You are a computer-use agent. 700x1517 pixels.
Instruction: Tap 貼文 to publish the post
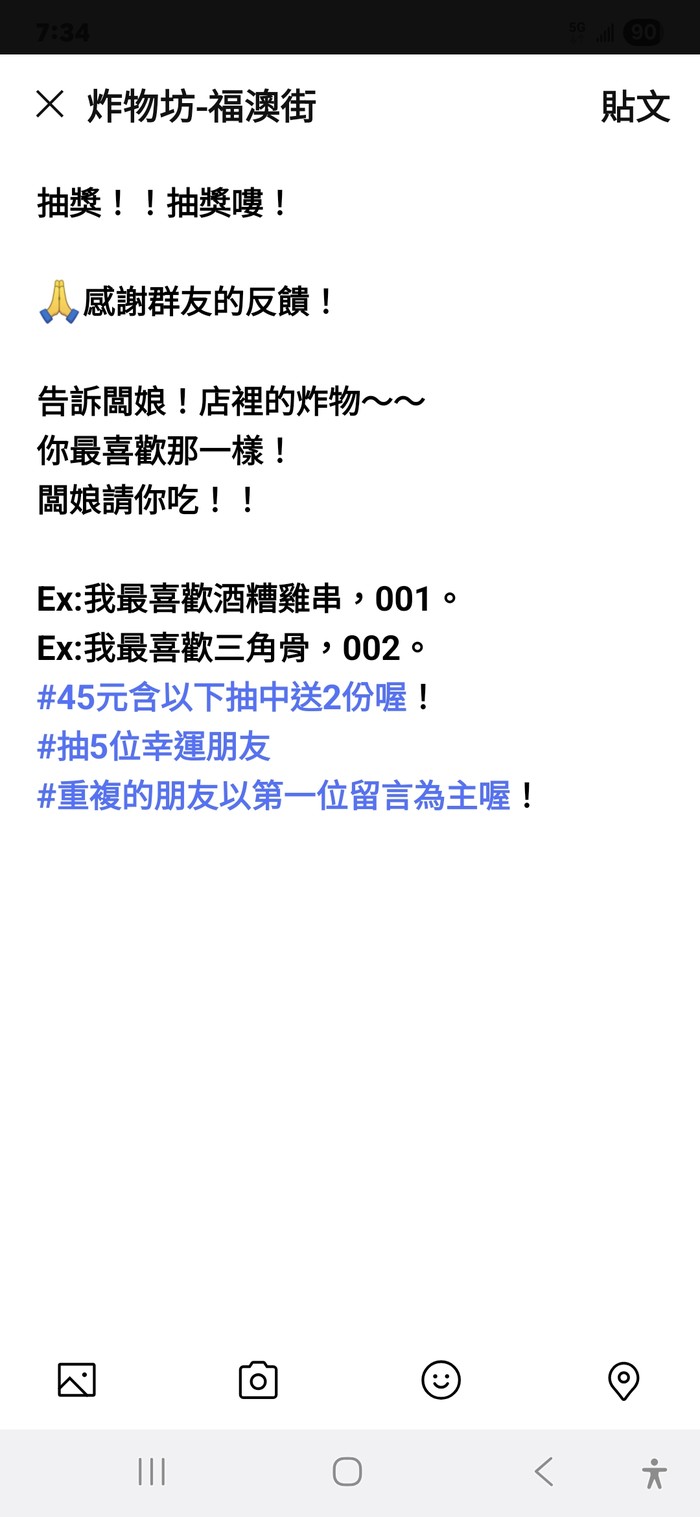[x=635, y=106]
